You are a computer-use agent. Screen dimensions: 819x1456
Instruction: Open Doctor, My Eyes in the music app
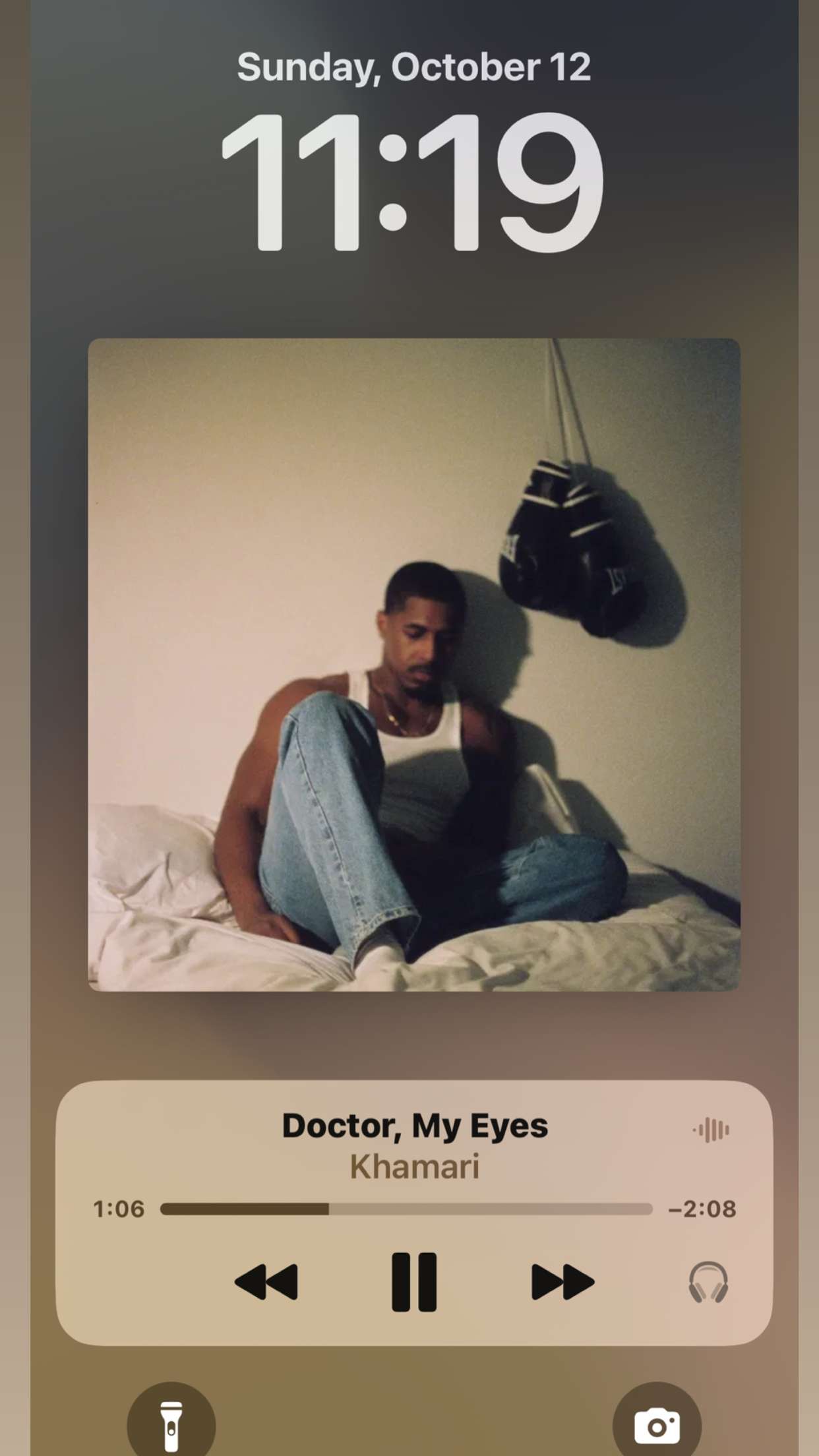(414, 1126)
